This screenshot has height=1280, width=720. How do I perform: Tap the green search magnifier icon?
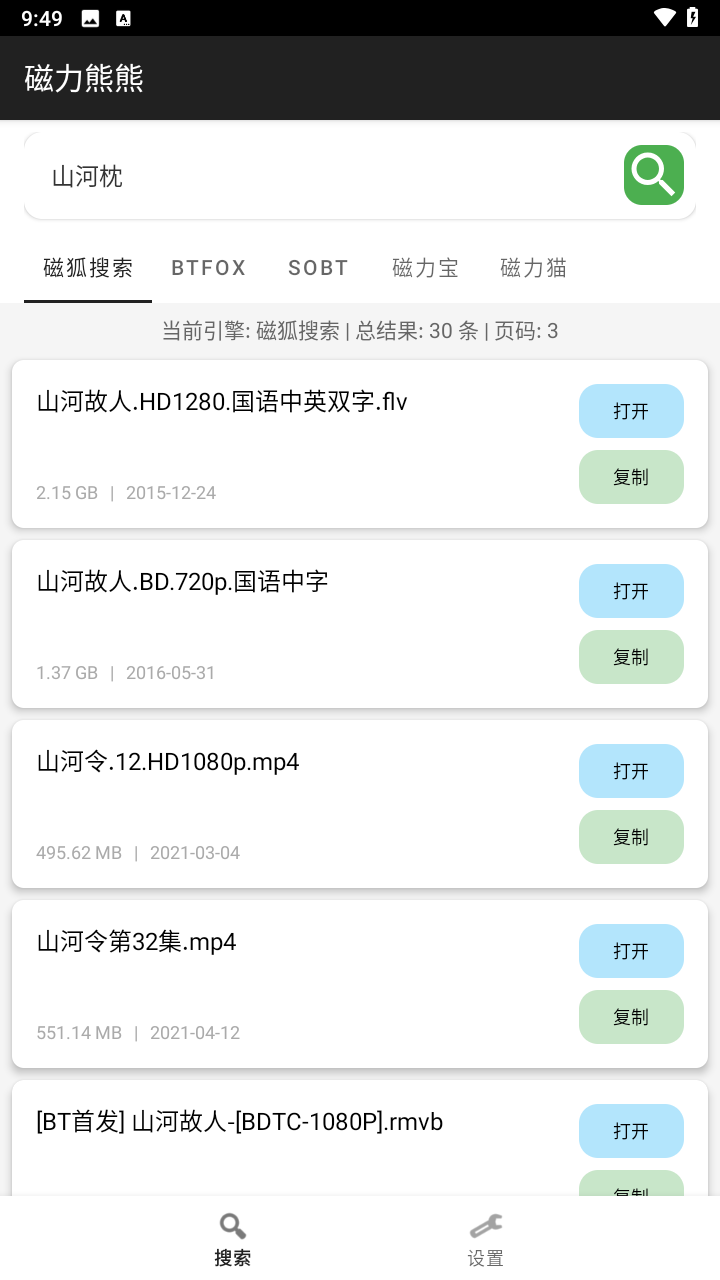click(653, 175)
